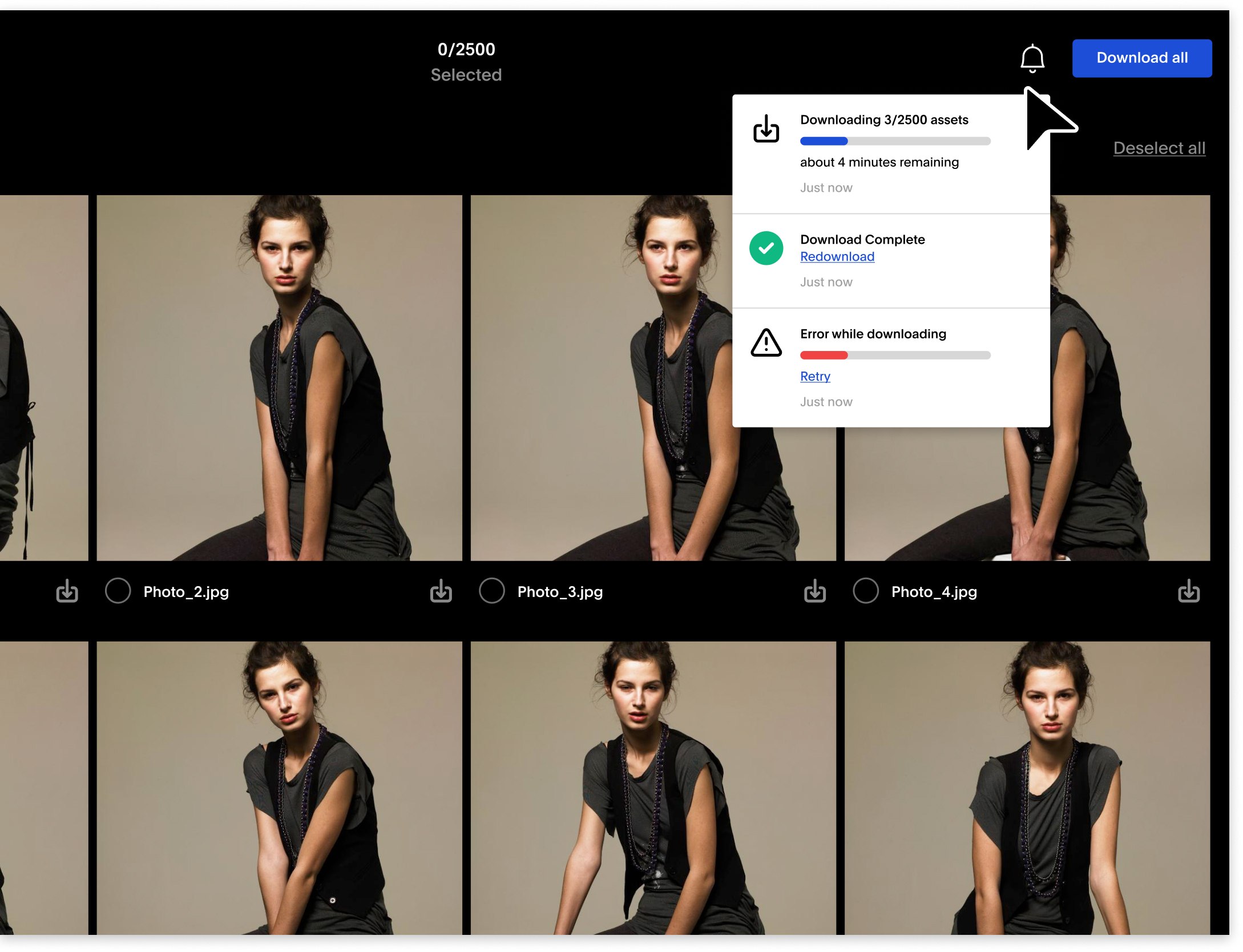Select the Photo_4.jpg checkbox
Viewport: 1243px width, 952px height.
click(865, 591)
